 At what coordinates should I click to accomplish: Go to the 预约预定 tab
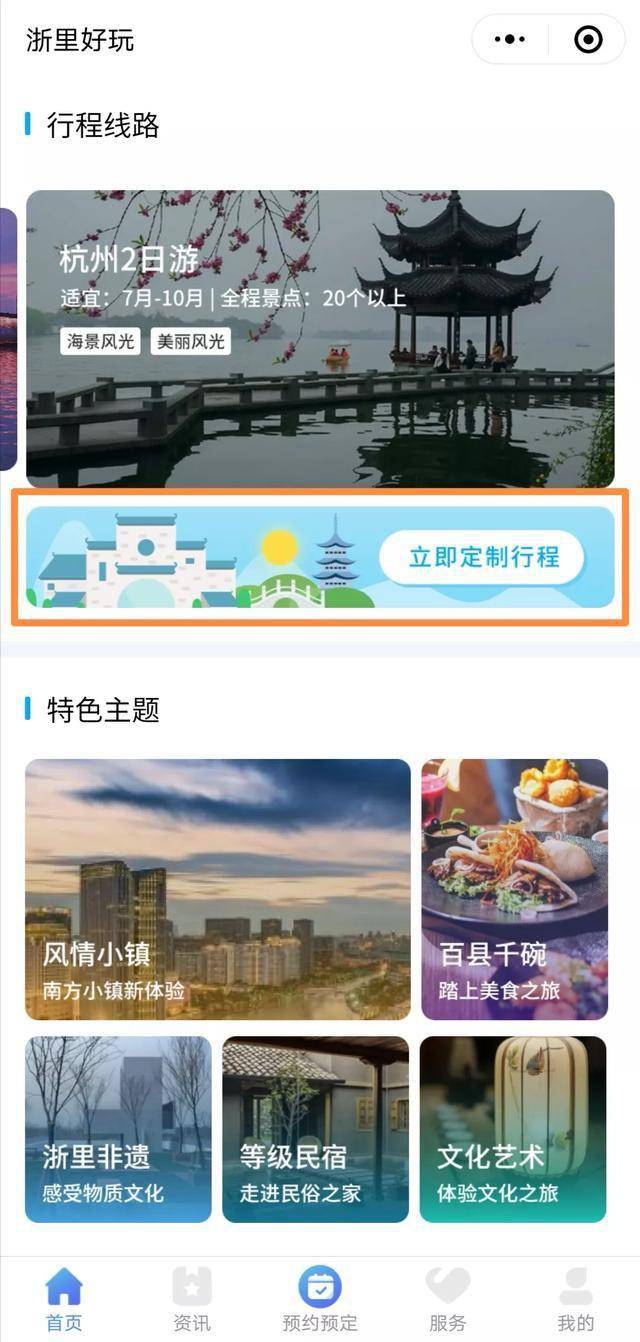tap(320, 1299)
